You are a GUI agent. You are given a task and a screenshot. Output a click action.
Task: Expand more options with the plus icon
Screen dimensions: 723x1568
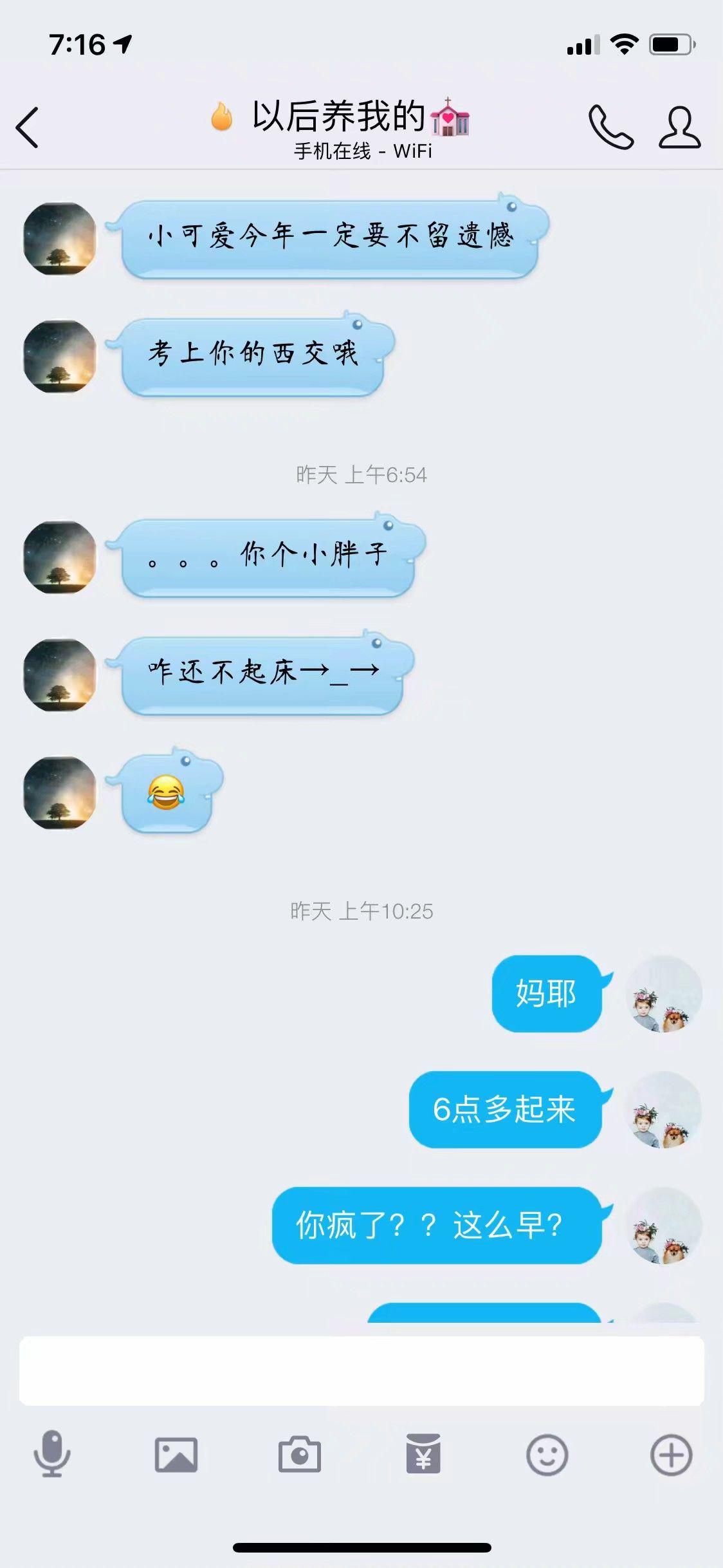click(671, 1455)
